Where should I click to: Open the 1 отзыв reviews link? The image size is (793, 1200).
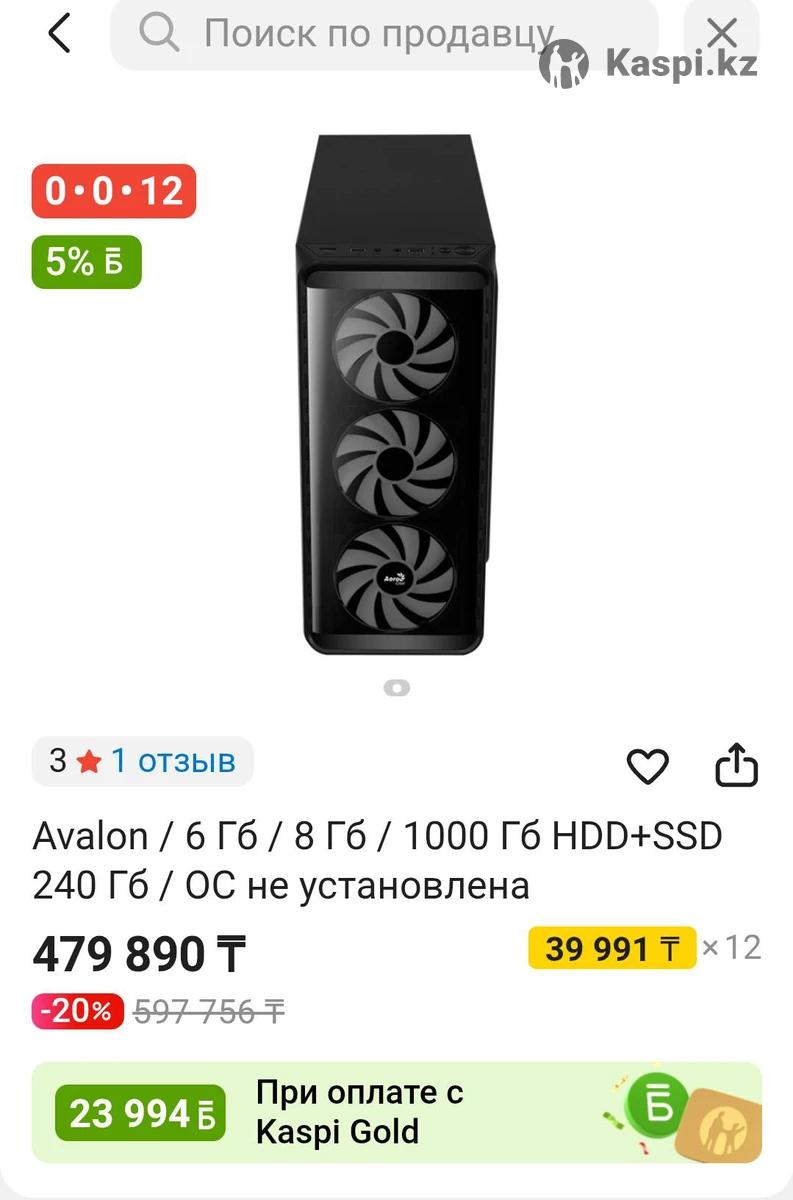click(x=172, y=761)
